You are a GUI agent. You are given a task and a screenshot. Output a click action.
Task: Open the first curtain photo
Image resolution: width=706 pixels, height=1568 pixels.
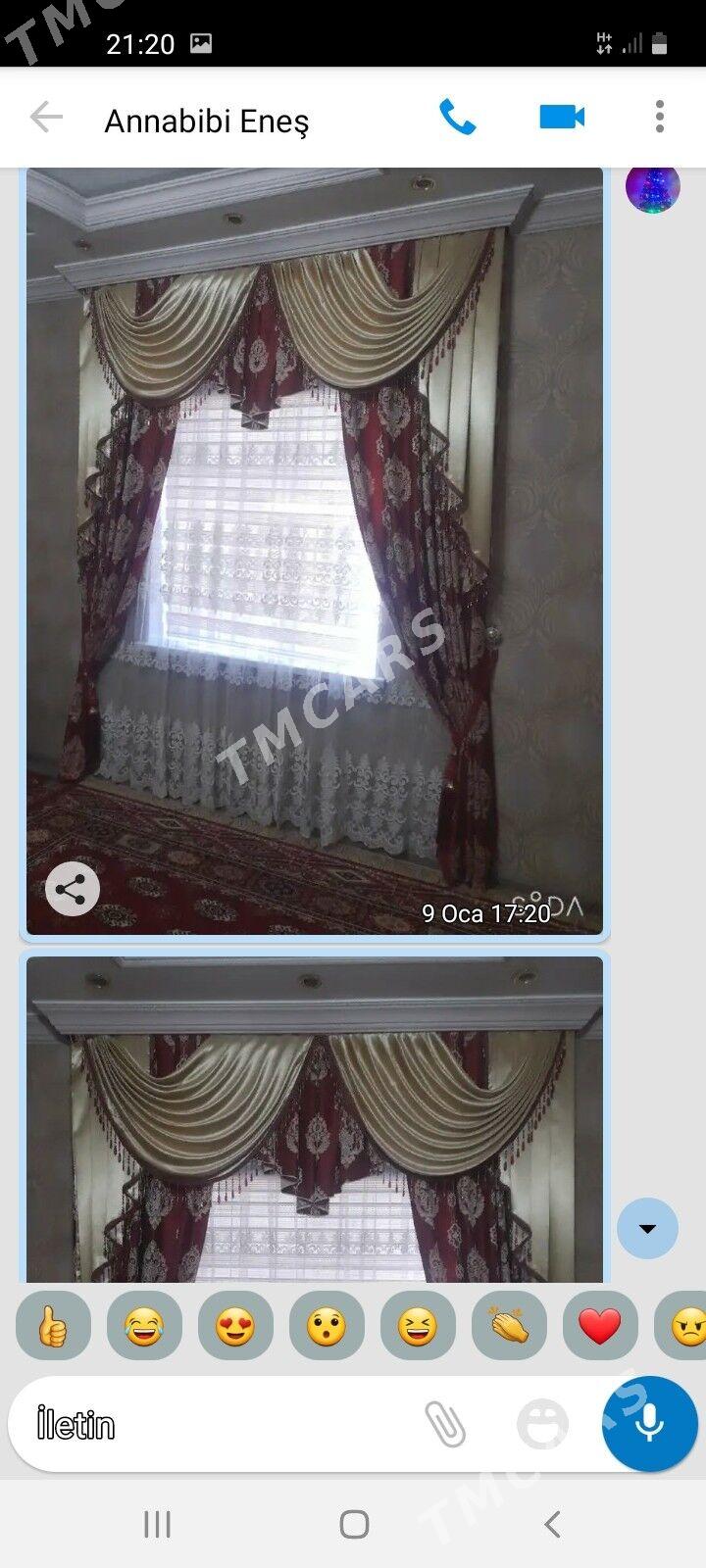coord(315,551)
